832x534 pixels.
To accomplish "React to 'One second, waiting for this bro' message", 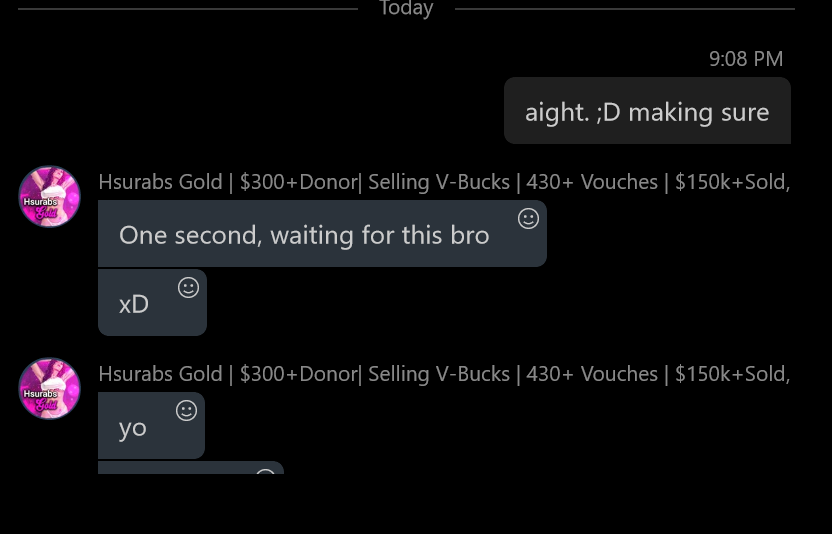I will 528,219.
